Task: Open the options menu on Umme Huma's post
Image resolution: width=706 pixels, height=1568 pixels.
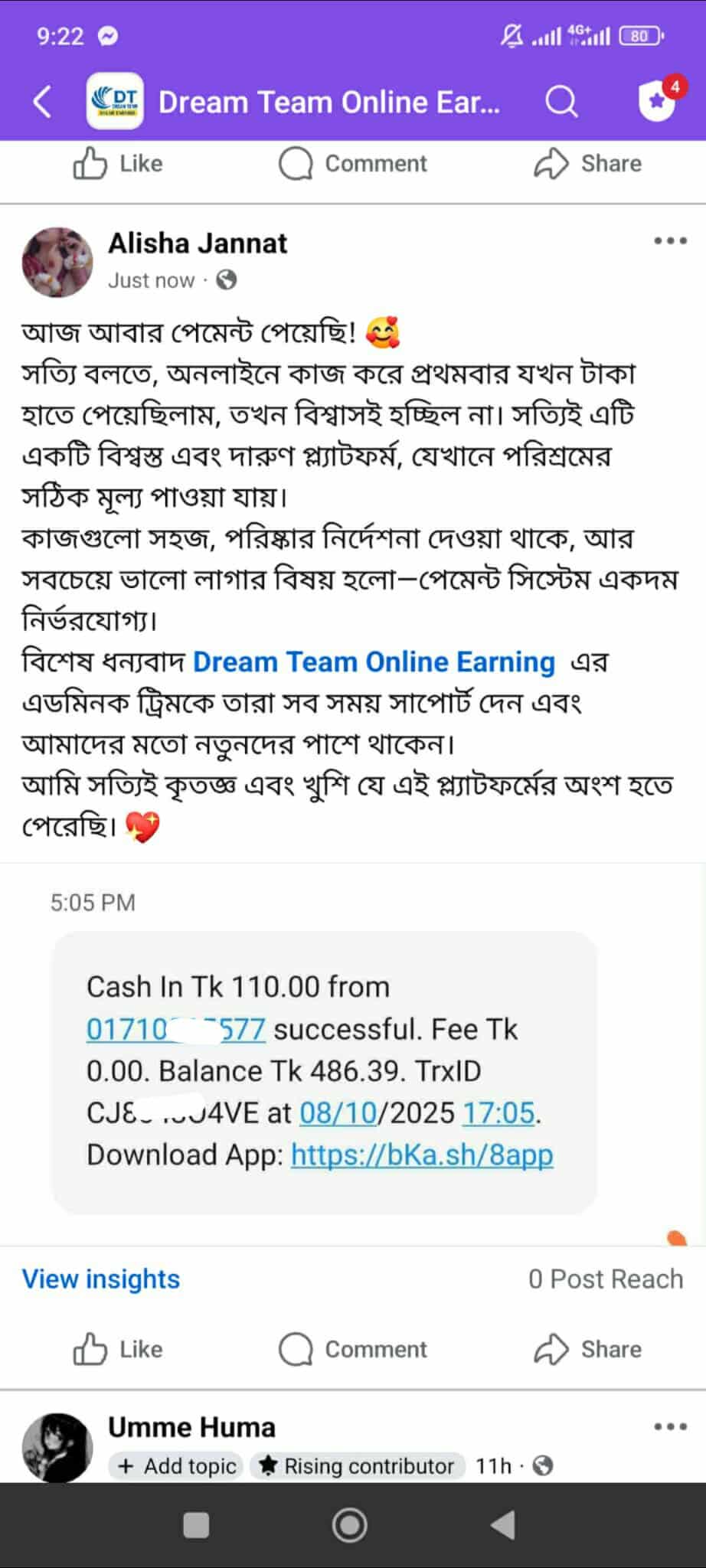Action: click(670, 1427)
